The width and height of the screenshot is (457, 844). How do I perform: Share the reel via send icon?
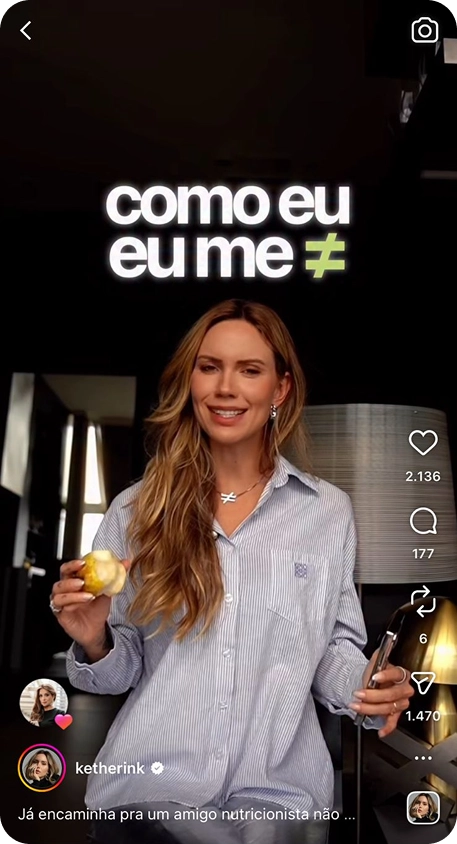[x=423, y=683]
